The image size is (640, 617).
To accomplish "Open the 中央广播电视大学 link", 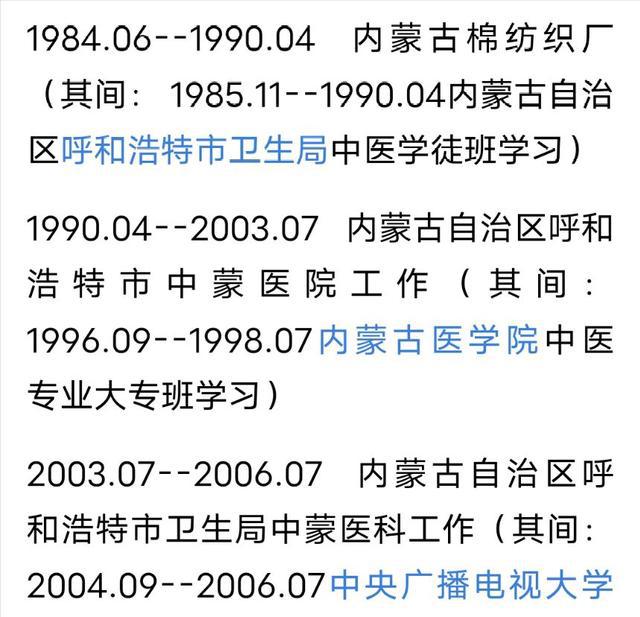I will 470,582.
